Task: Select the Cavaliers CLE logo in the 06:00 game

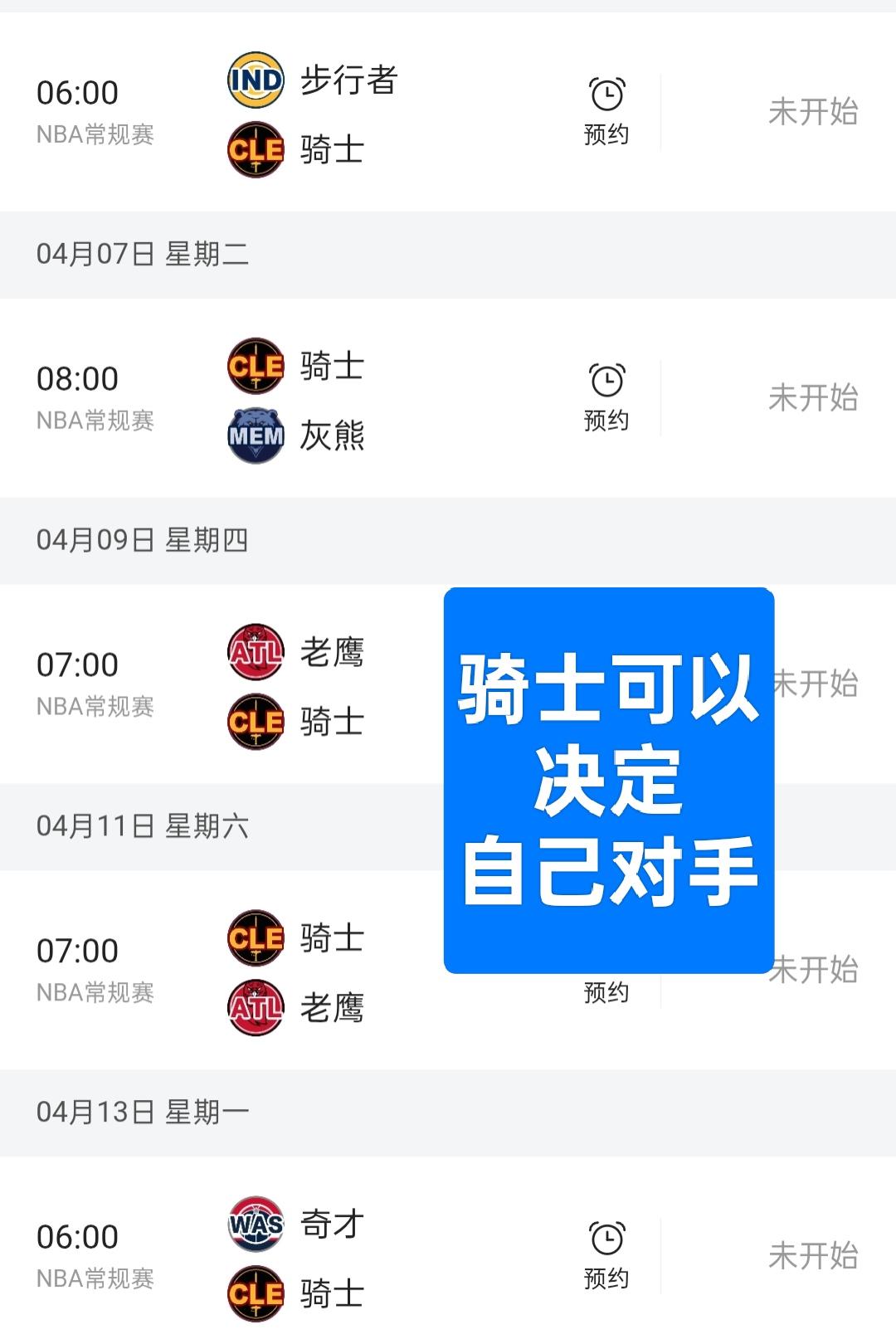Action: click(x=256, y=149)
